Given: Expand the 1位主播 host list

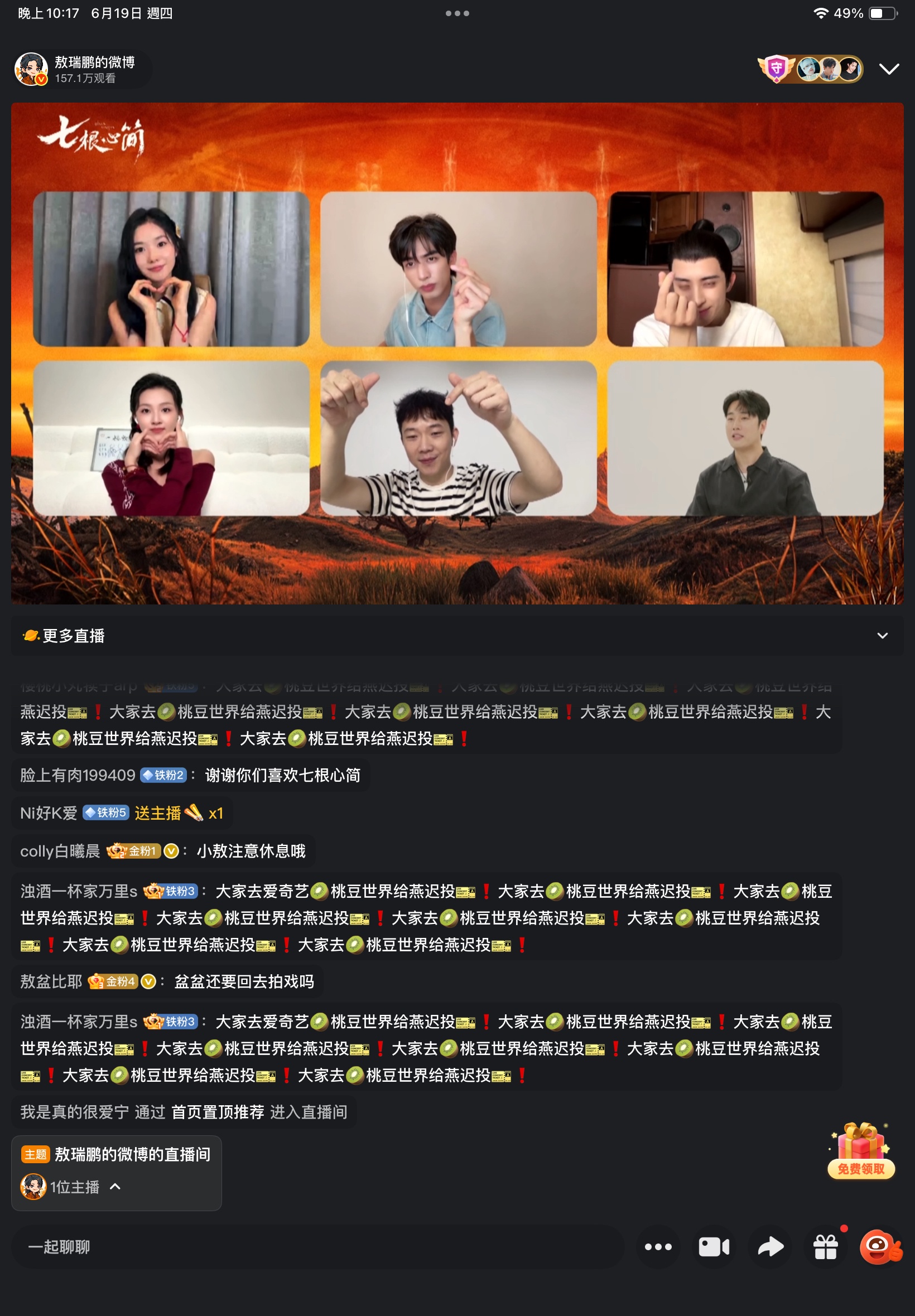Looking at the screenshot, I should [x=115, y=1187].
